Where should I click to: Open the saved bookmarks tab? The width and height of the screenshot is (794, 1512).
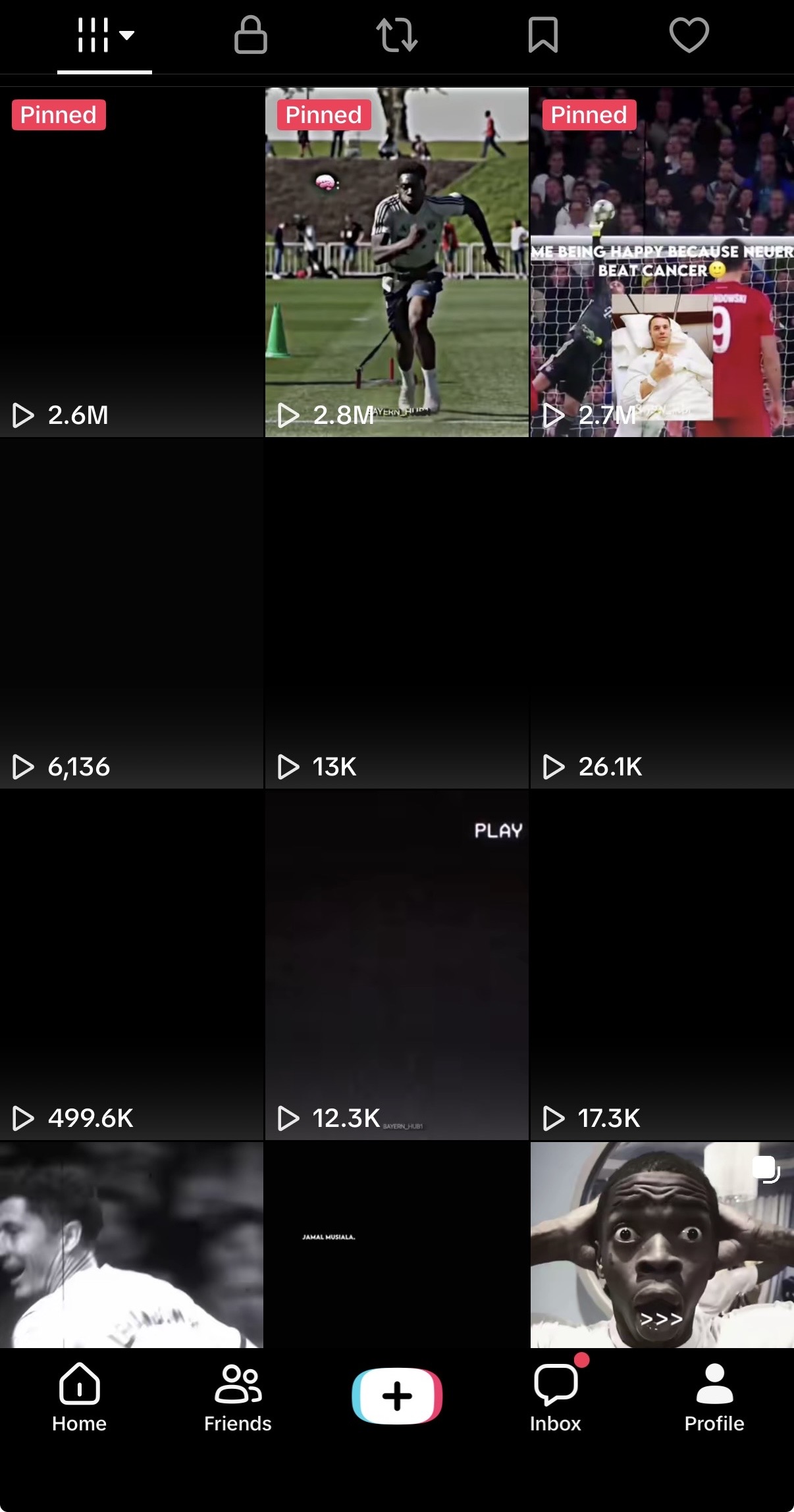[x=543, y=36]
